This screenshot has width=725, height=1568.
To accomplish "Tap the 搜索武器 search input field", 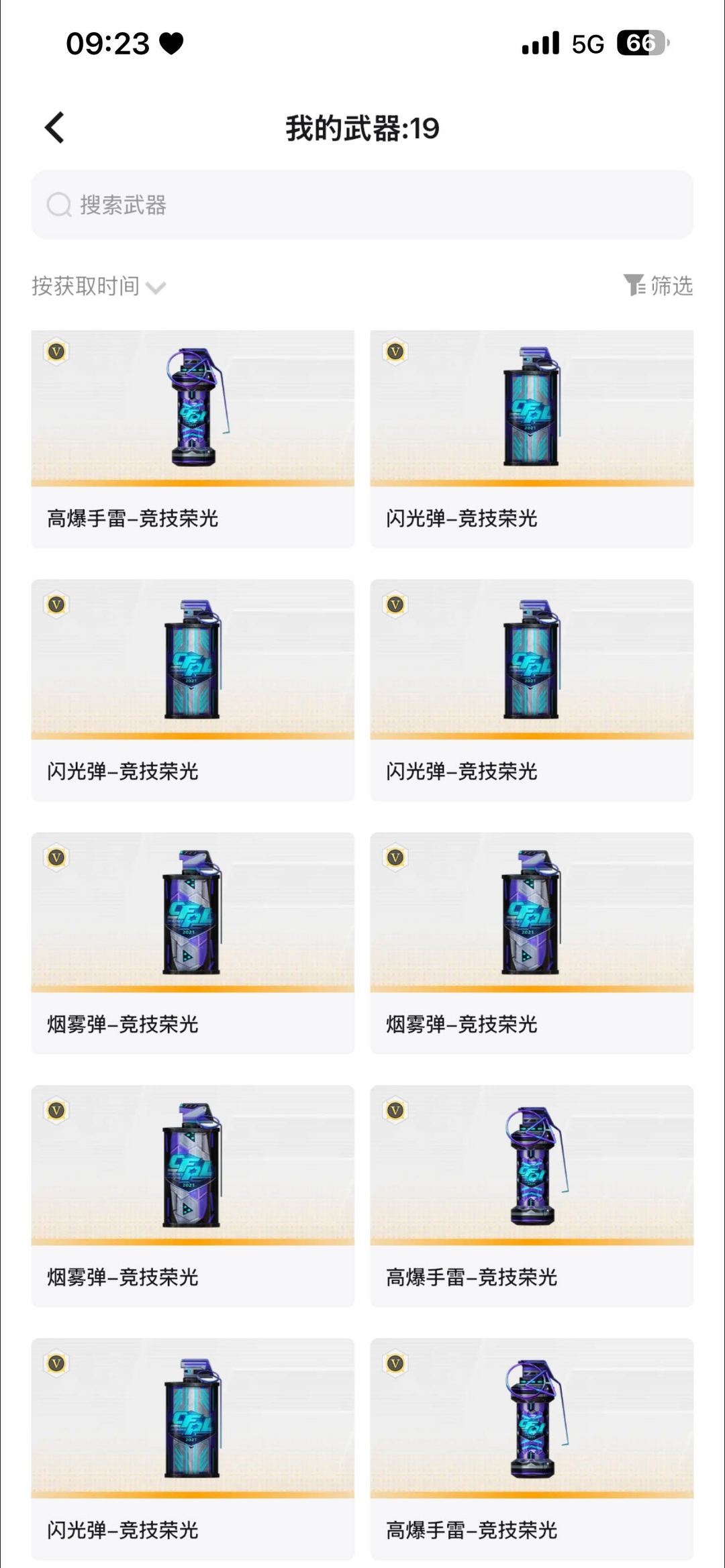I will (362, 206).
